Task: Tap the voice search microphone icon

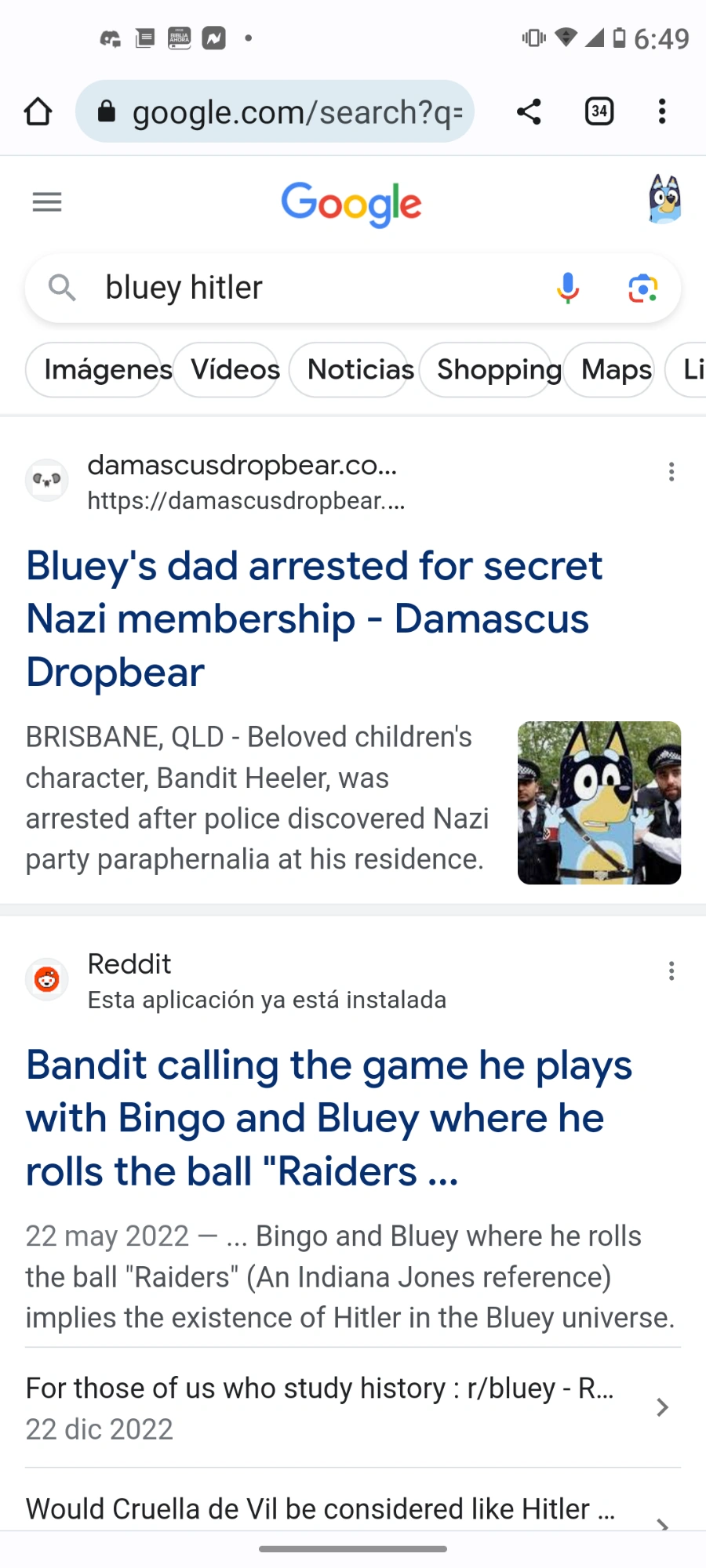Action: pyautogui.click(x=567, y=288)
